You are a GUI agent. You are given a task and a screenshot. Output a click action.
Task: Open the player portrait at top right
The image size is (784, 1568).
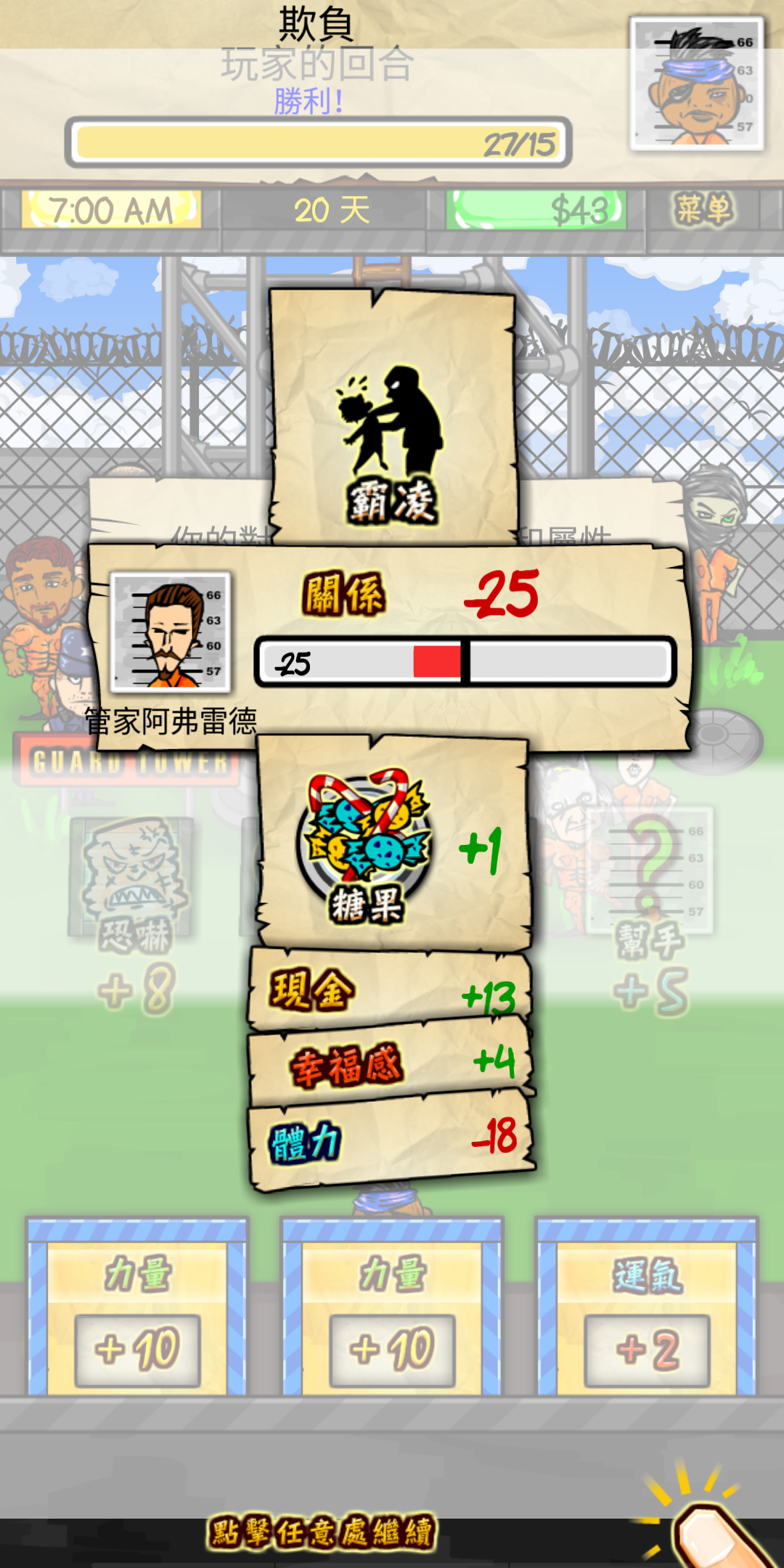(x=696, y=85)
